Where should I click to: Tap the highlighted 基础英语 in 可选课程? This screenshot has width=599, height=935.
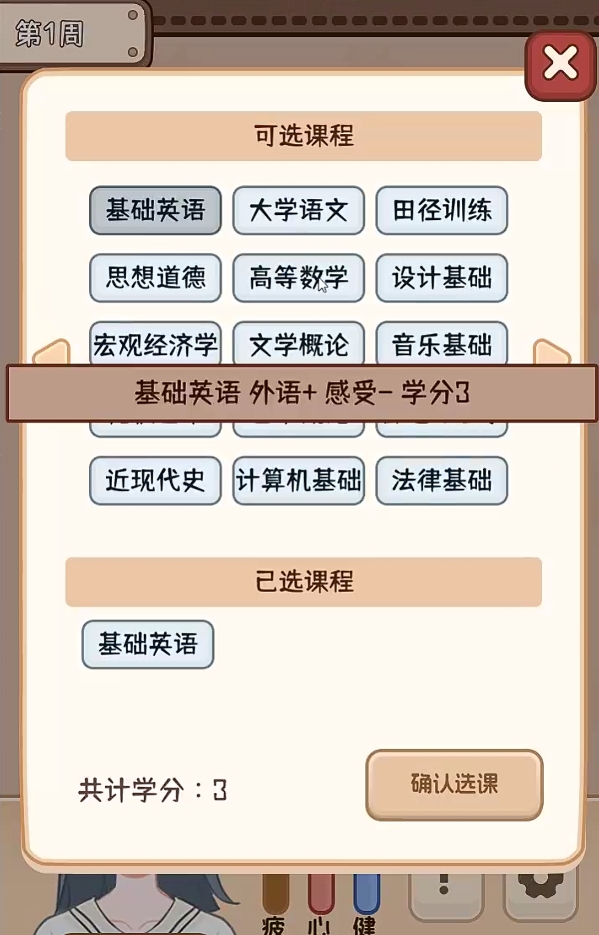155,210
